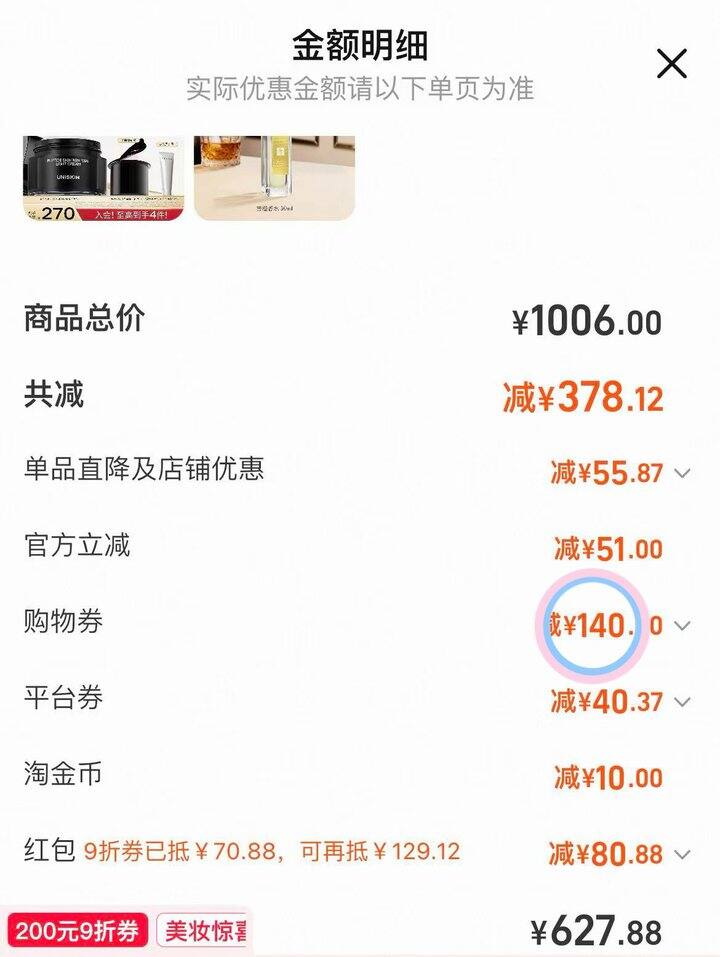Expand the 平台券 discount row
Viewport: 720px width, 957px height.
pyautogui.click(x=683, y=702)
